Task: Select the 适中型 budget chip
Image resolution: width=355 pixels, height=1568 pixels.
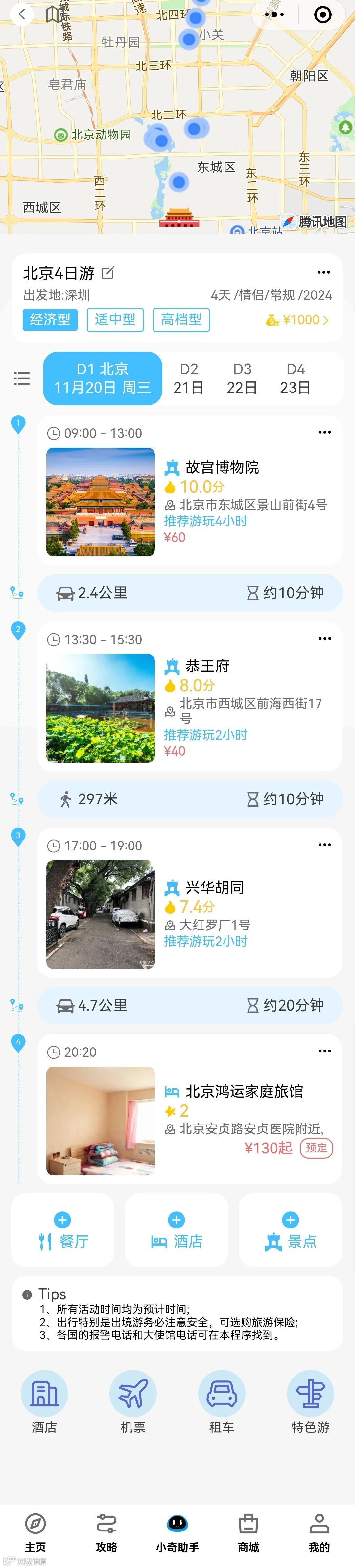Action: (115, 319)
